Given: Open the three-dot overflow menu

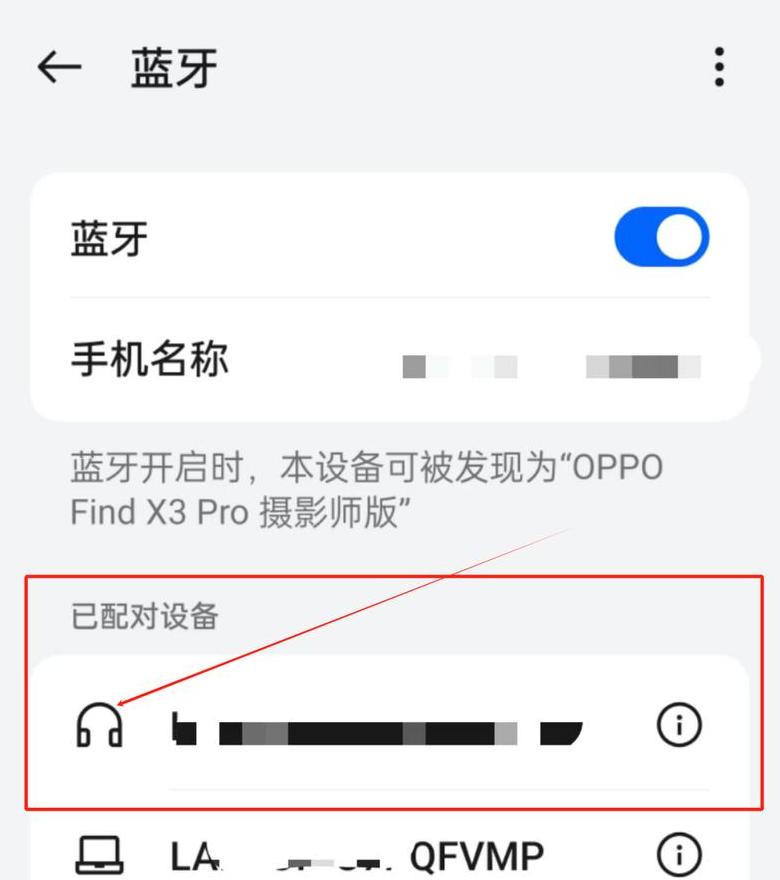Looking at the screenshot, I should point(719,67).
